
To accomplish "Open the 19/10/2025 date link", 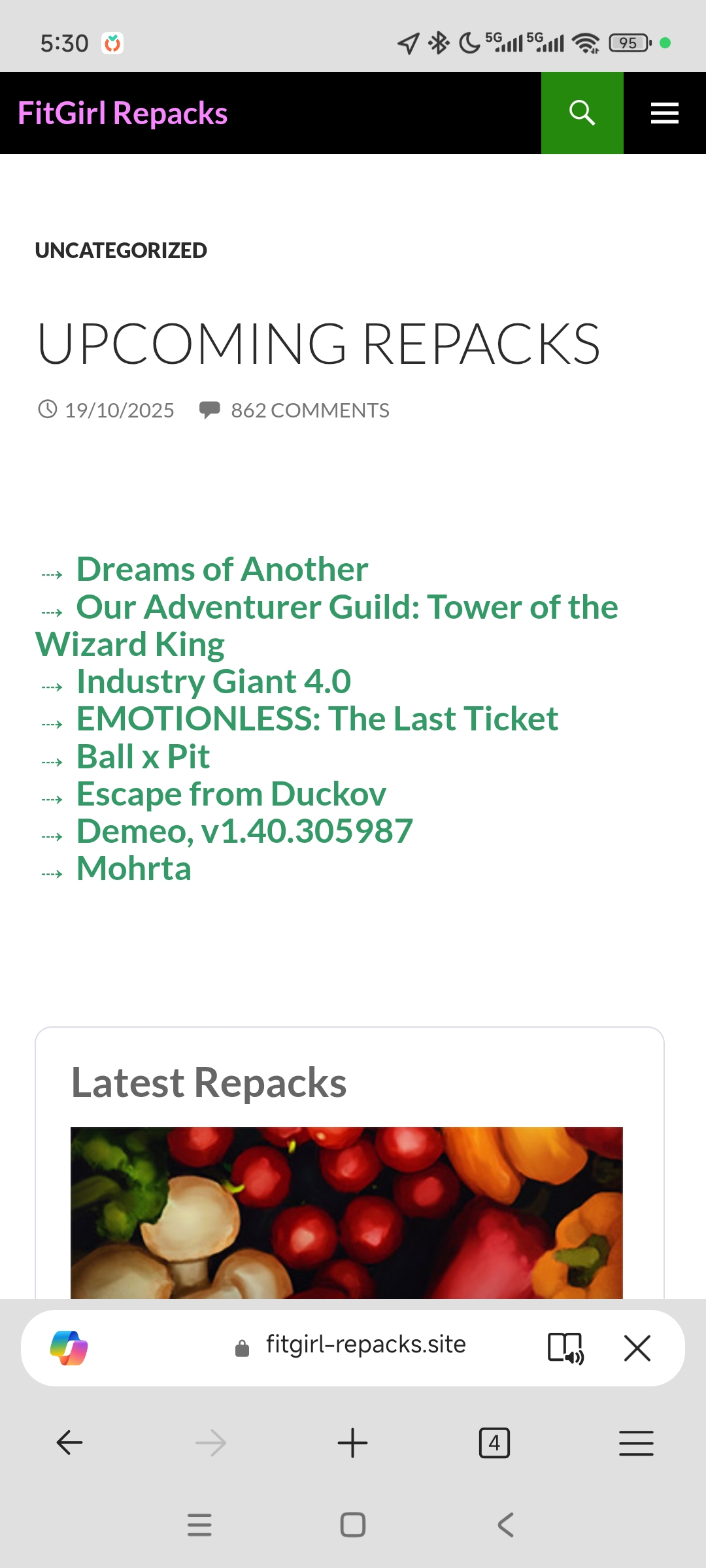I will 119,410.
